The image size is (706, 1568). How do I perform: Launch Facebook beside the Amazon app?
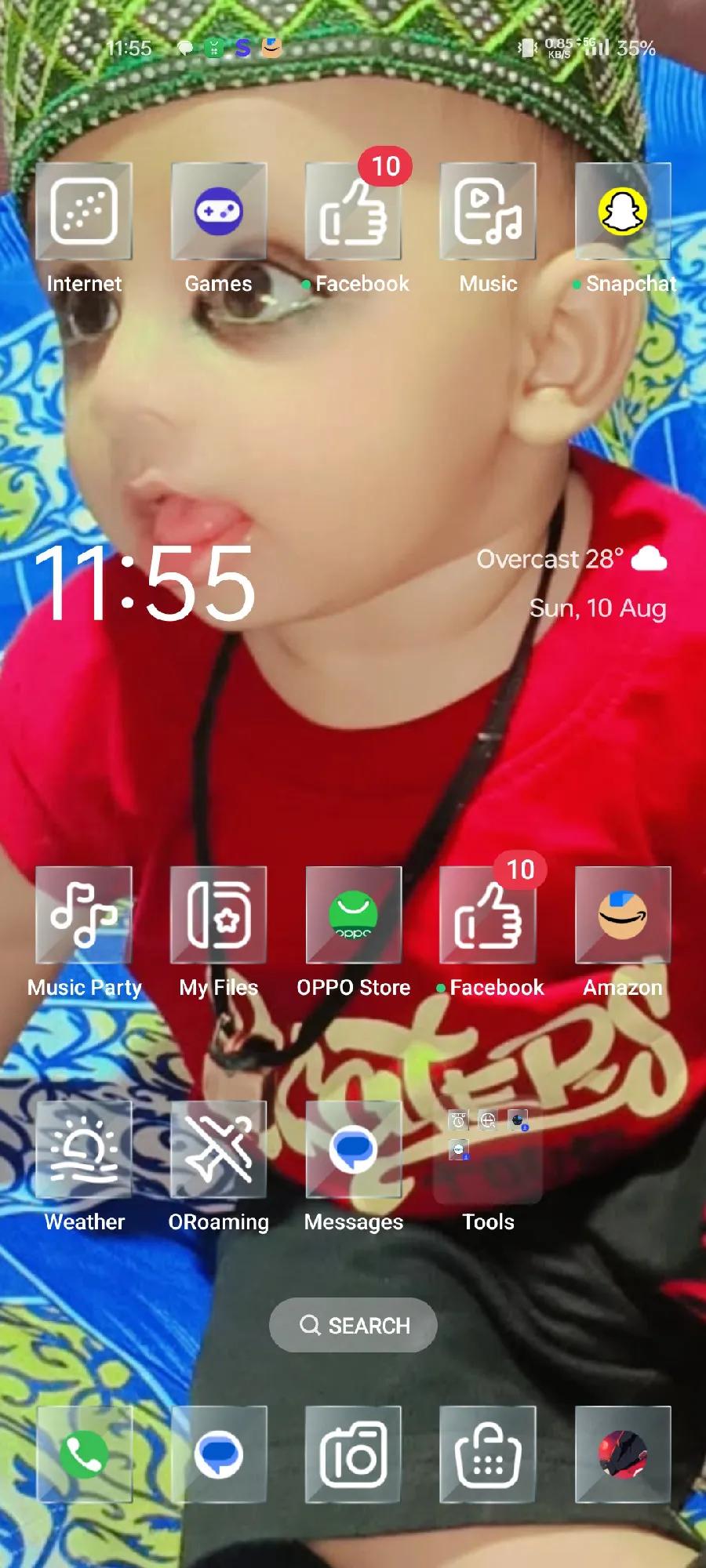[x=488, y=915]
